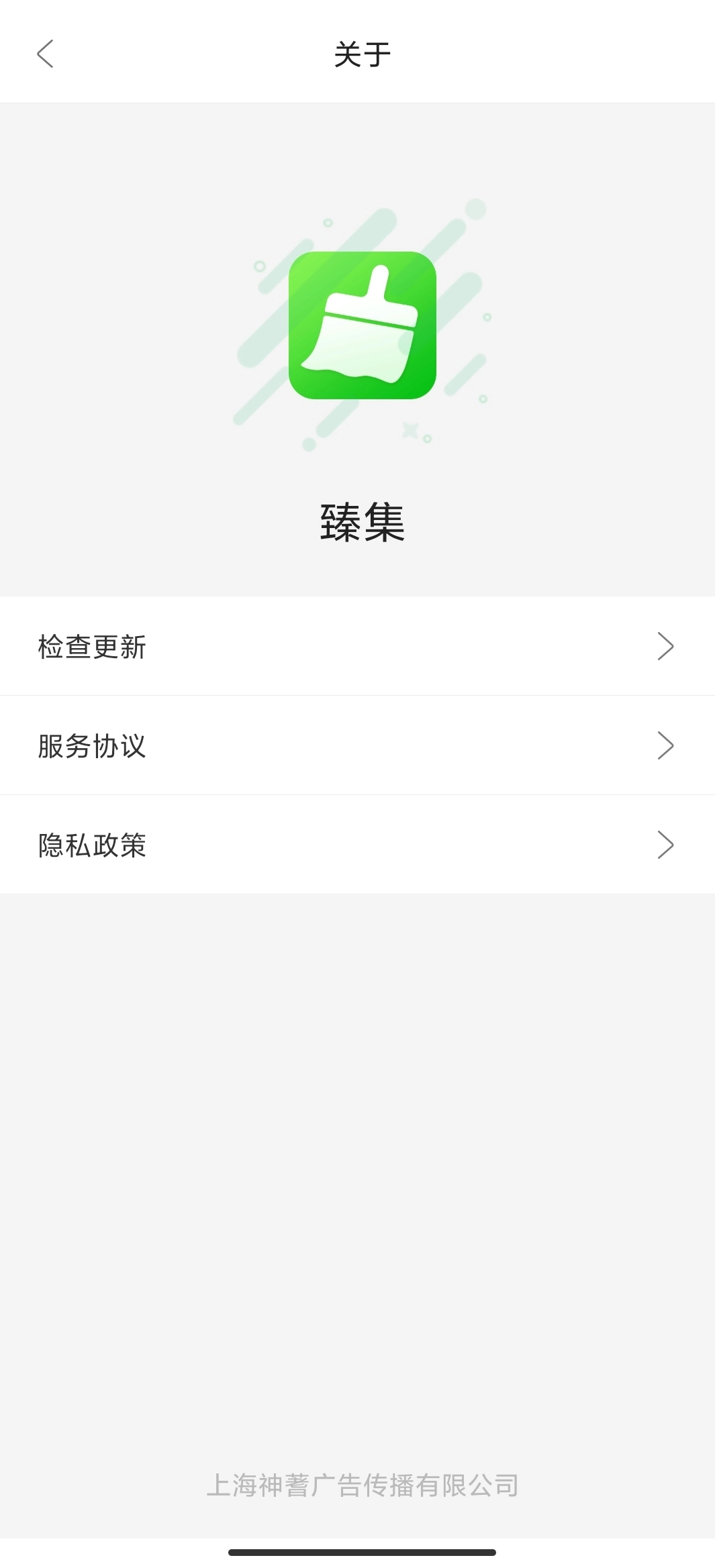The height and width of the screenshot is (1568, 715).
Task: Tap the home indicator bar at bottom
Action: tap(357, 1551)
